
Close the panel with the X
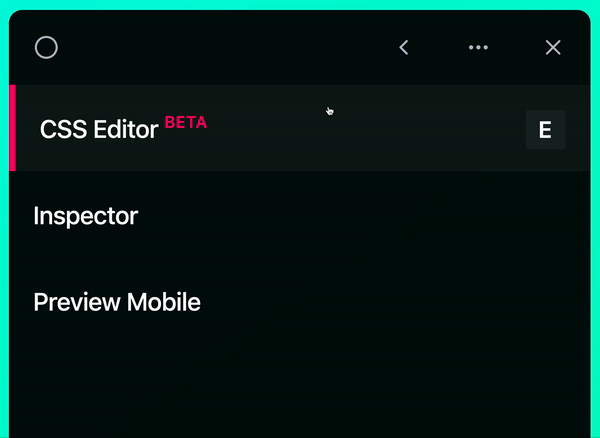click(553, 47)
